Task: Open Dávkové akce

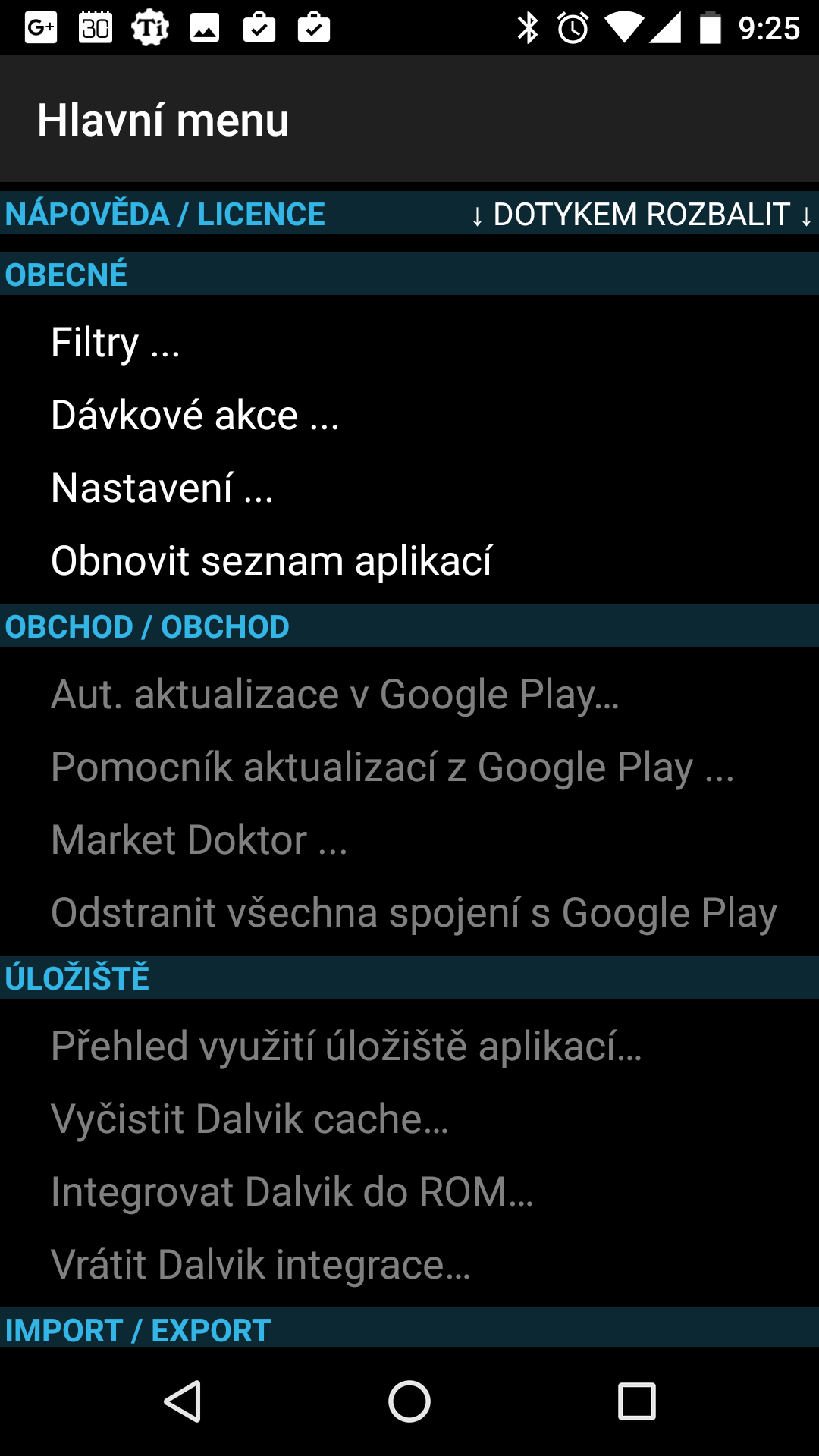Action: pos(409,415)
